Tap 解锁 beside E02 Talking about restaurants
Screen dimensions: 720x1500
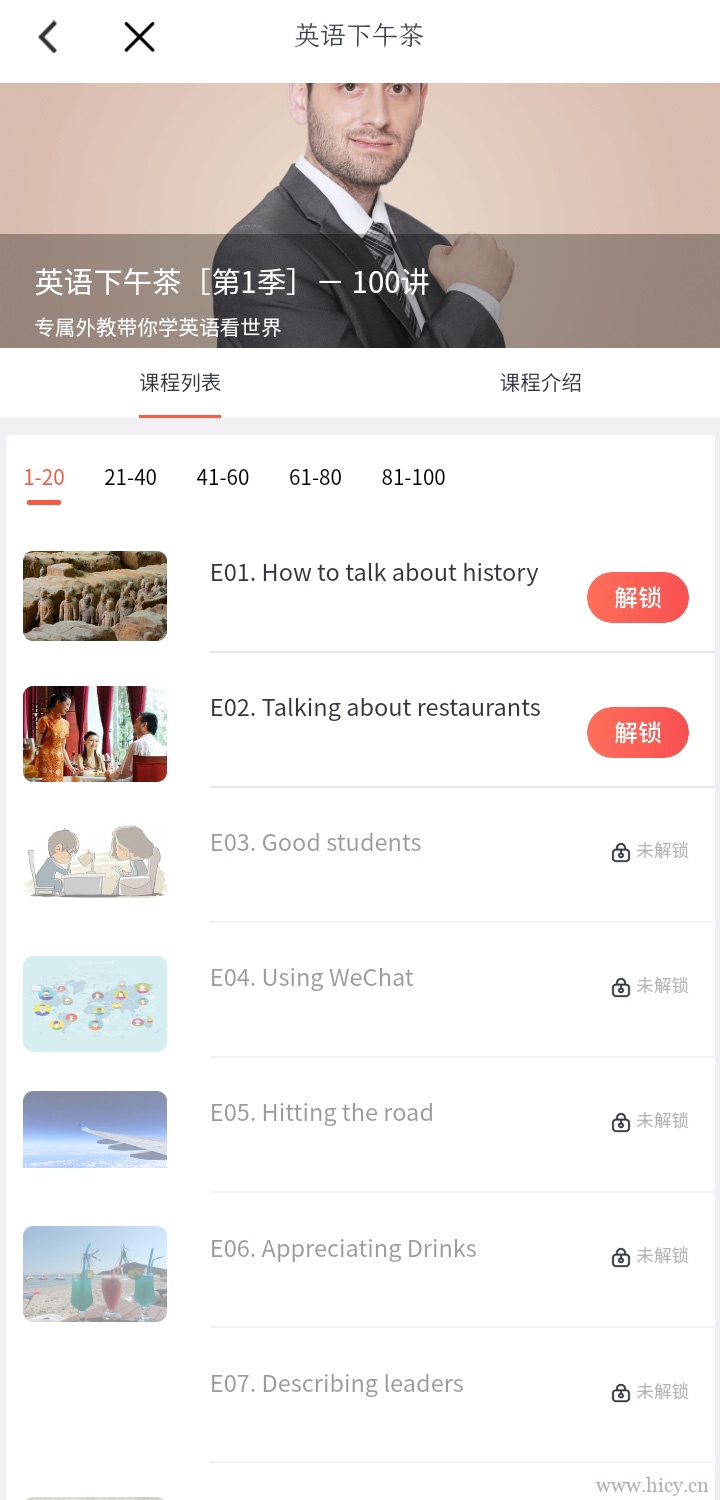637,732
